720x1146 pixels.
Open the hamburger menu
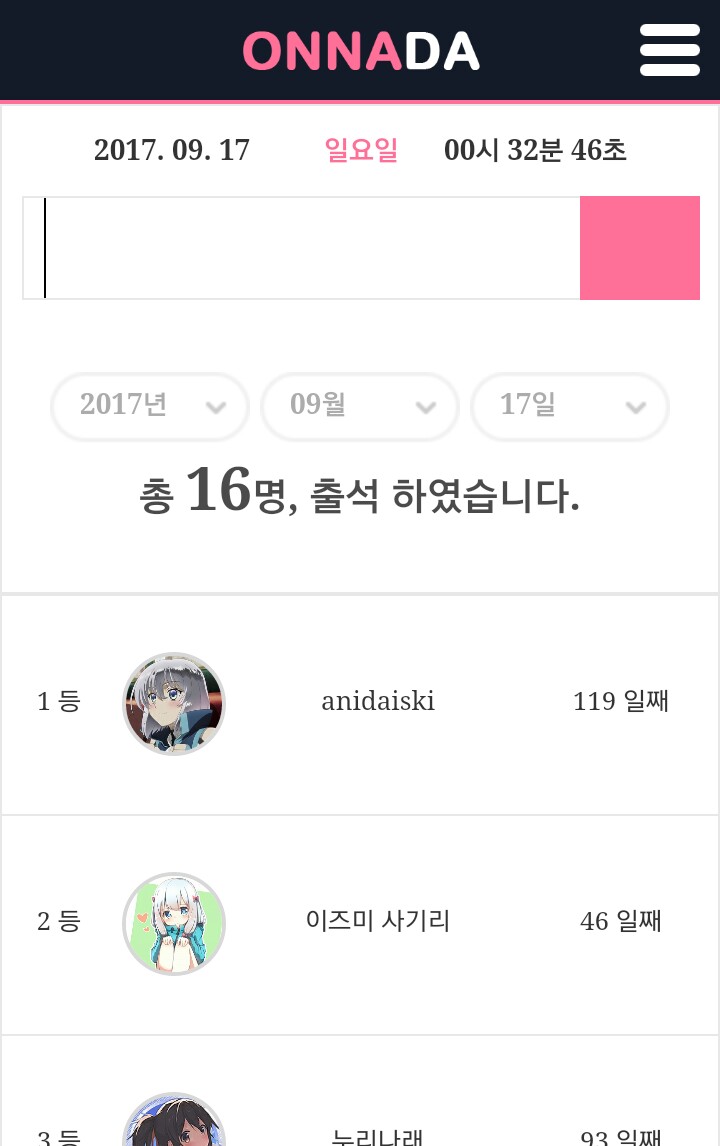click(x=669, y=50)
